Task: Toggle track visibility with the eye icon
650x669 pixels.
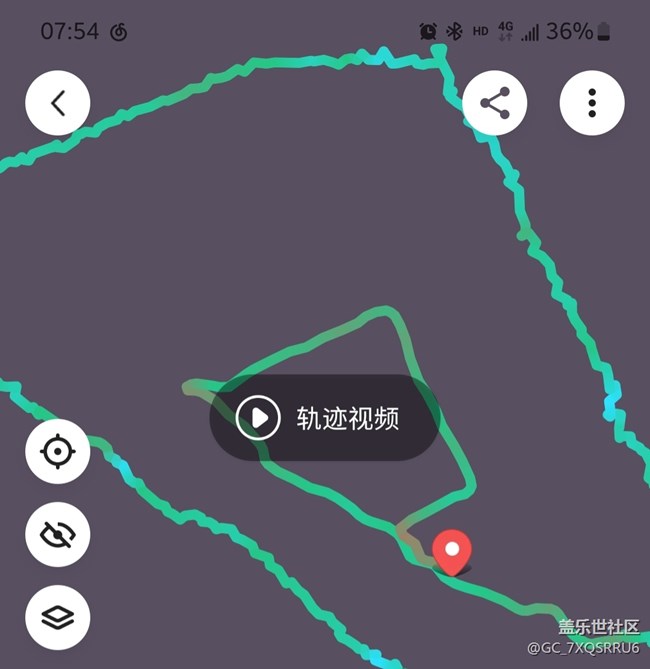Action: click(58, 535)
